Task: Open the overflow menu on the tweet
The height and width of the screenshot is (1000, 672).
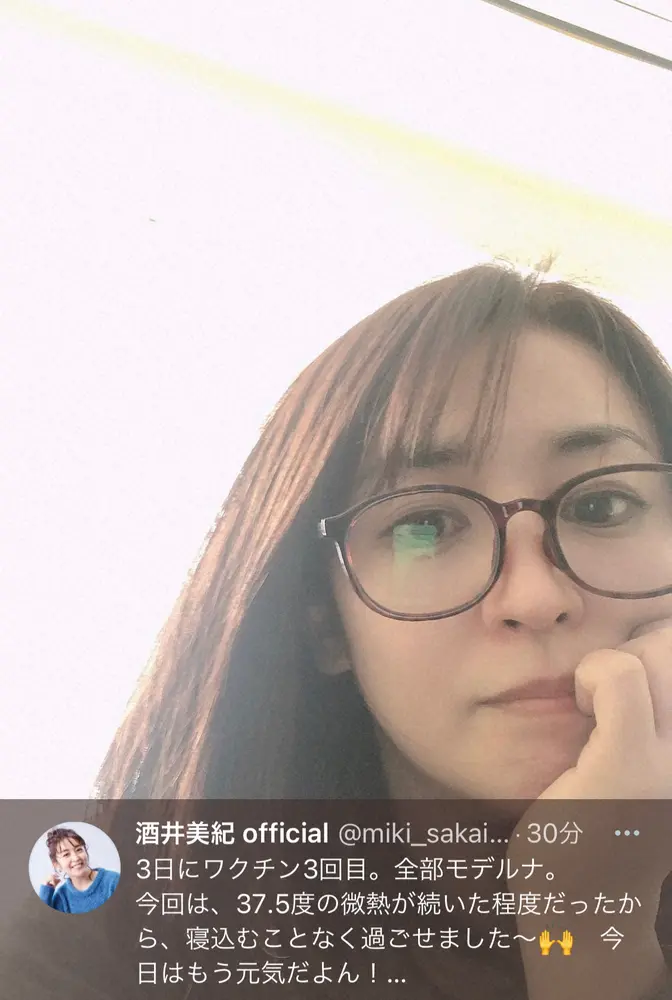Action: [x=626, y=833]
